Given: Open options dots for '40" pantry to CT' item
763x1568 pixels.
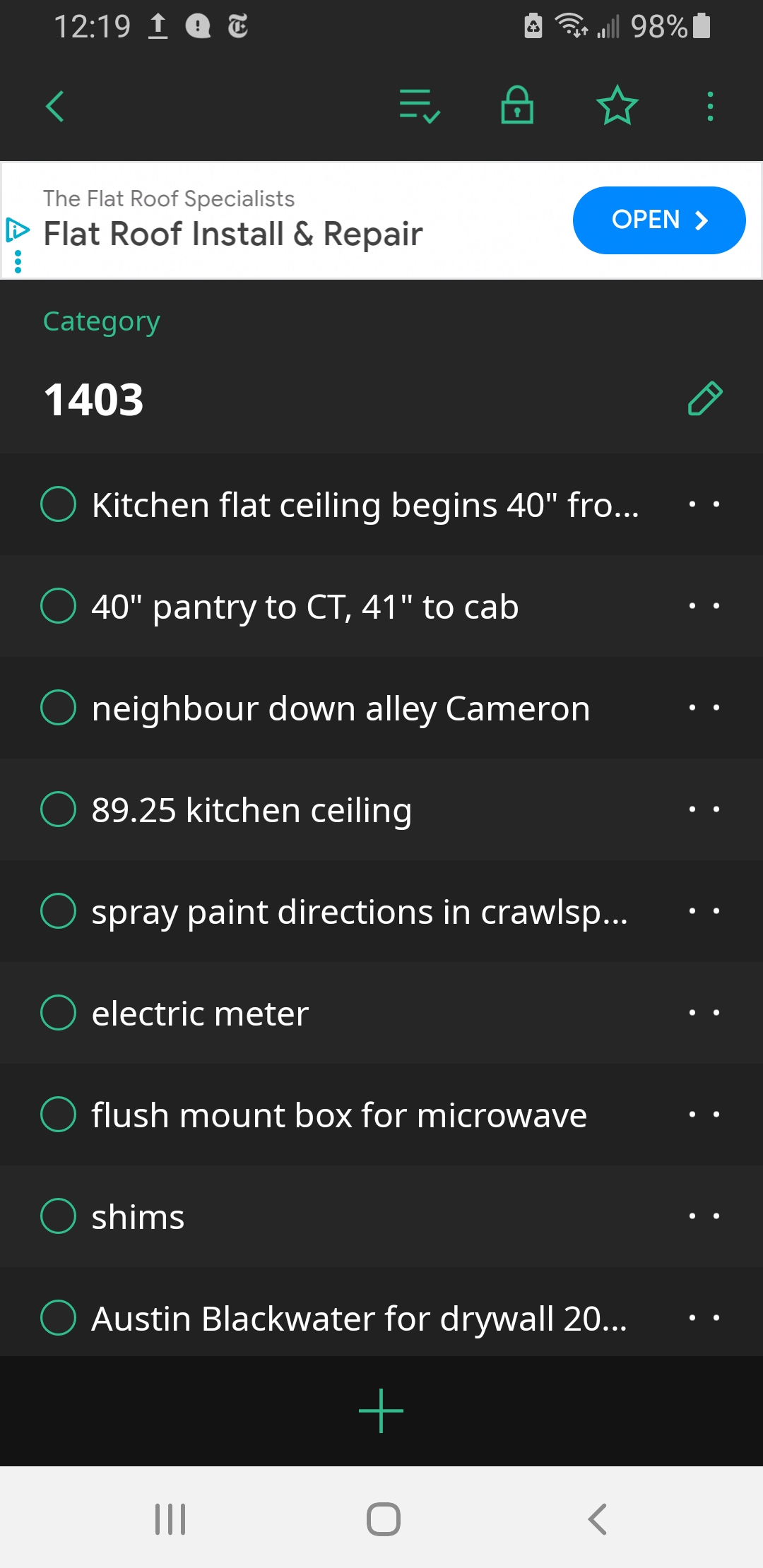Looking at the screenshot, I should coord(704,606).
